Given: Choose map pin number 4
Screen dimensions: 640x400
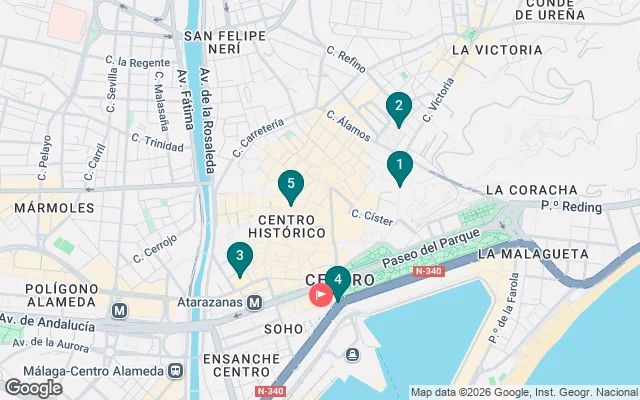Looking at the screenshot, I should [338, 282].
